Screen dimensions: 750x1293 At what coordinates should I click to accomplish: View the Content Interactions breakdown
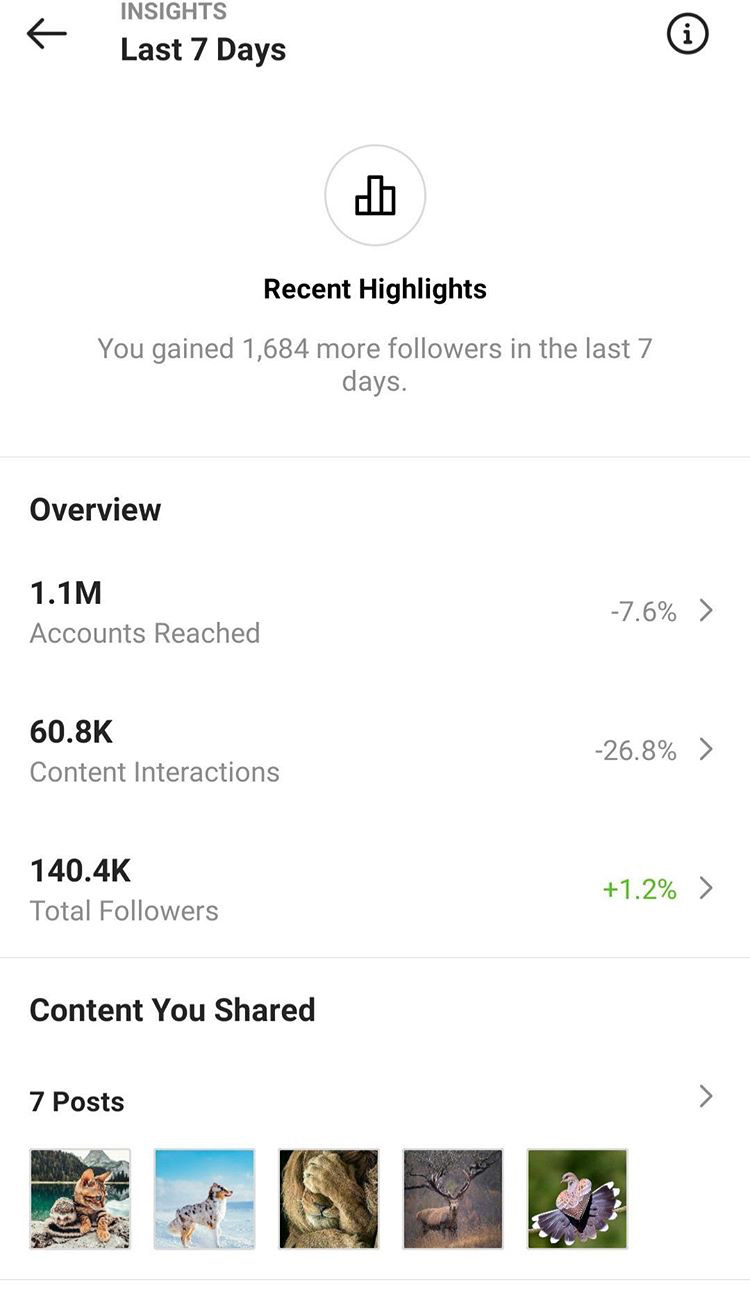375,750
